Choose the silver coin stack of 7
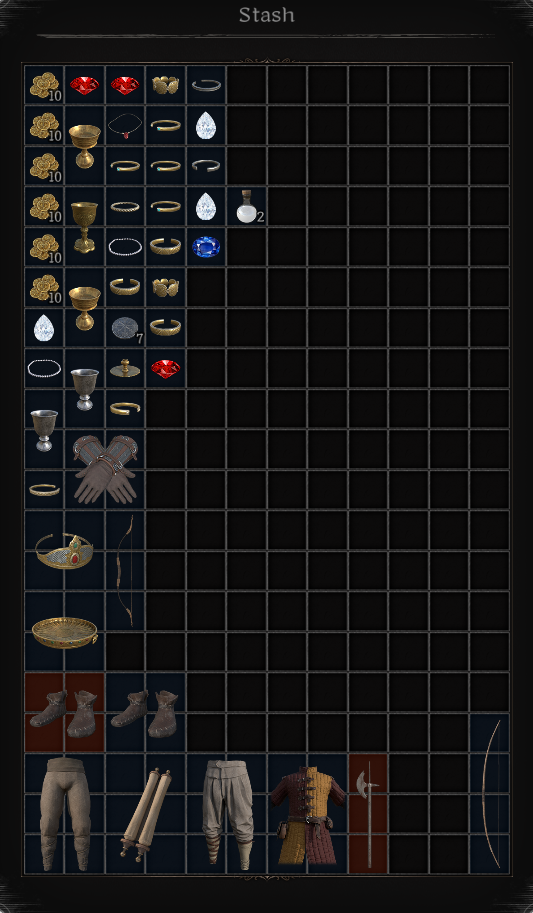The image size is (533, 913). 125,328
